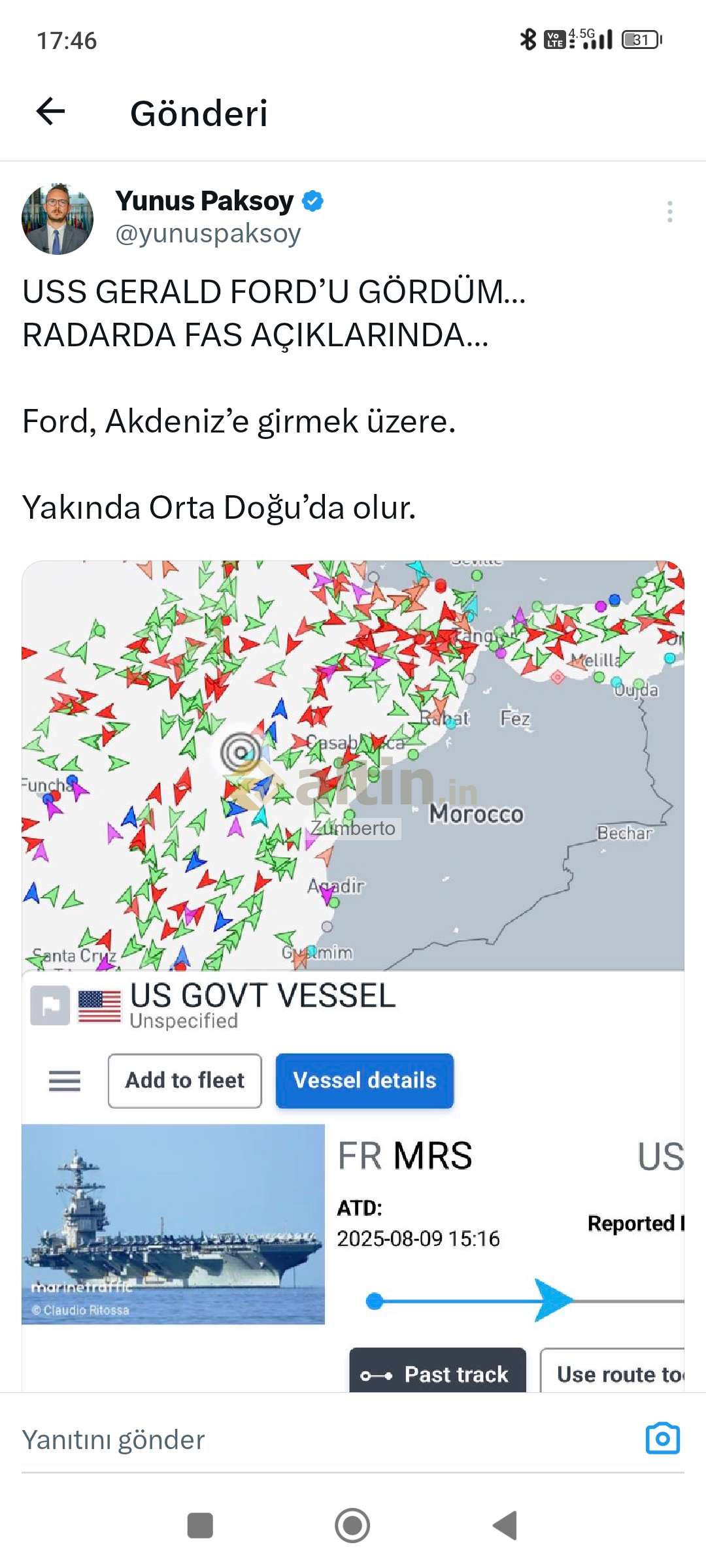Open the post's three-dot overflow menu
Image resolution: width=706 pixels, height=1568 pixels.
click(x=669, y=212)
